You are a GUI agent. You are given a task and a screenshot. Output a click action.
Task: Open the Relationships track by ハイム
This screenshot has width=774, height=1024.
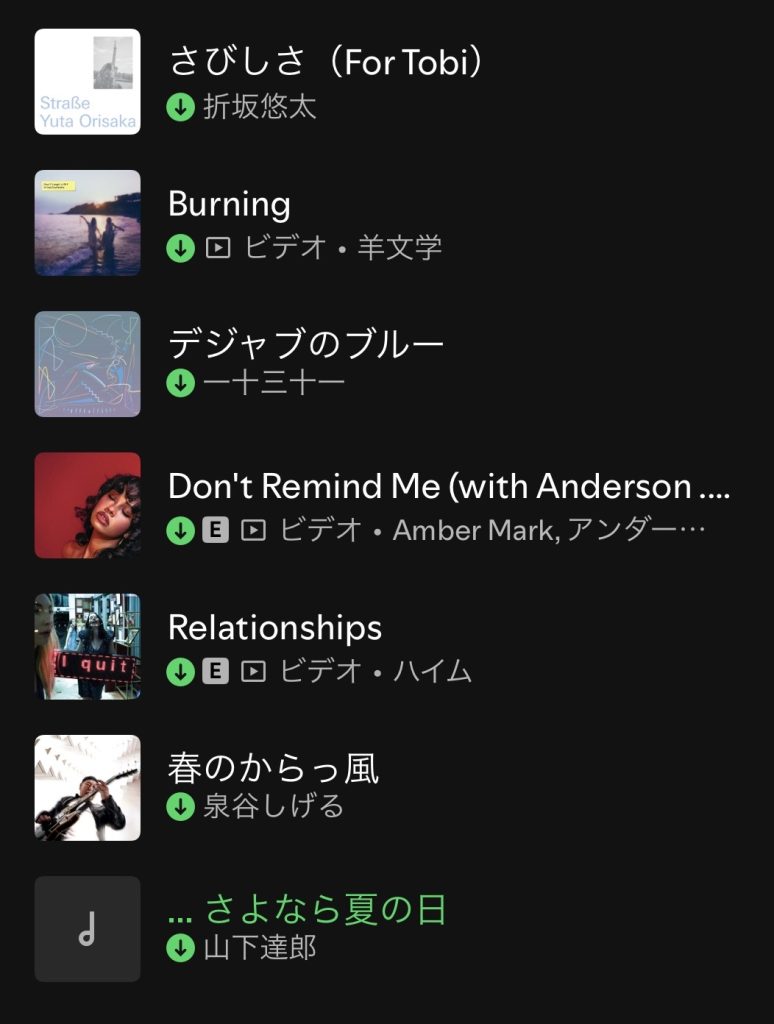click(275, 628)
